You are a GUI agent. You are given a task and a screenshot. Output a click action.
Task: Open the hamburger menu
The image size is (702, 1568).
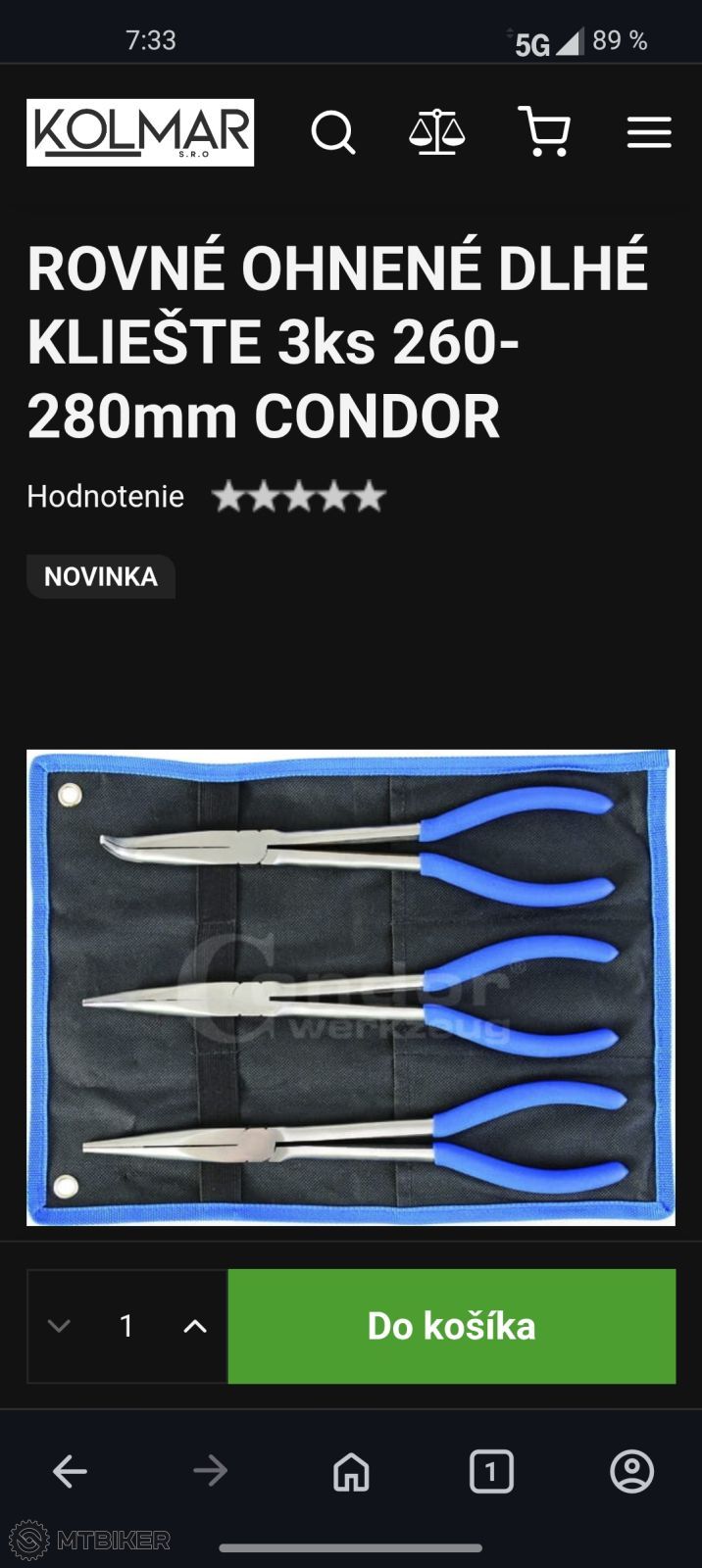(x=649, y=132)
